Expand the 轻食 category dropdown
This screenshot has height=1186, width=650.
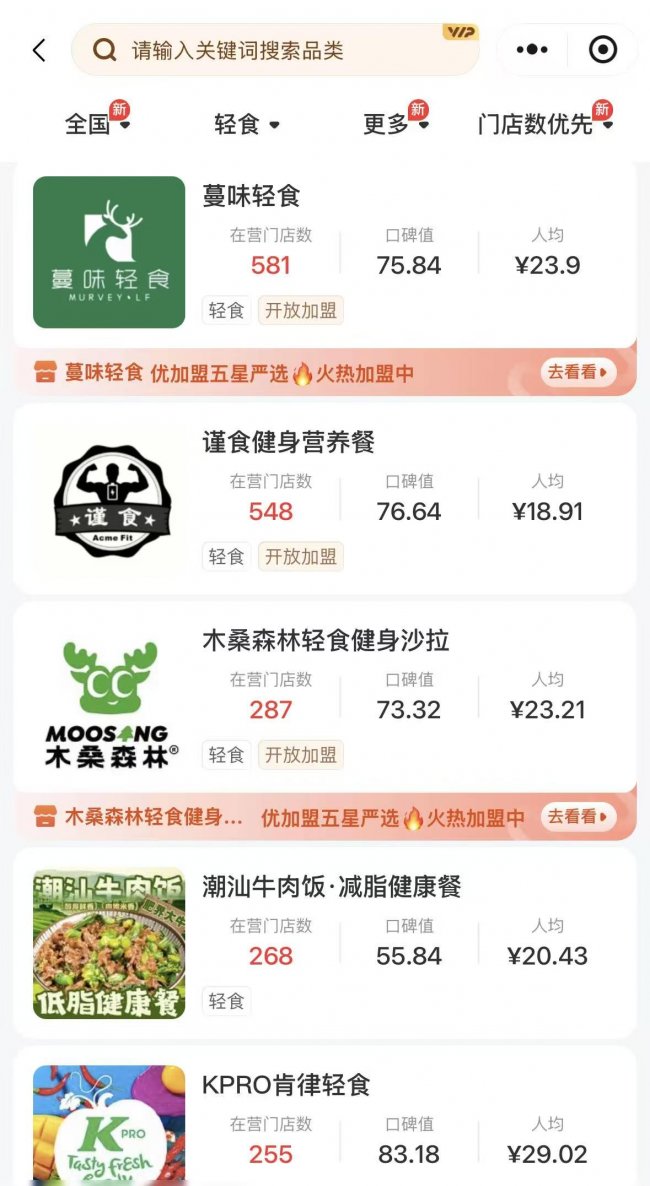click(x=247, y=124)
